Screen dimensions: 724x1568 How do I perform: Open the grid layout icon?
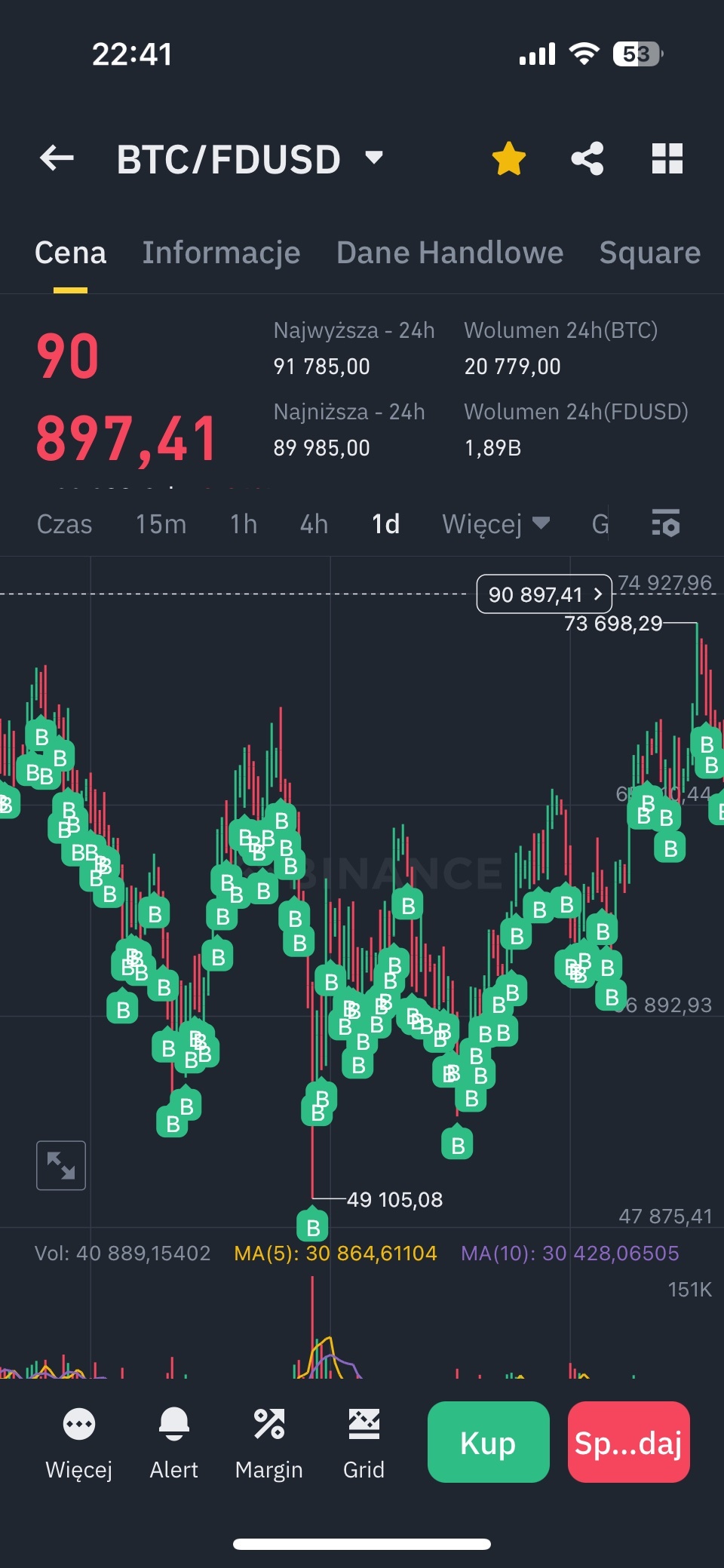667,158
